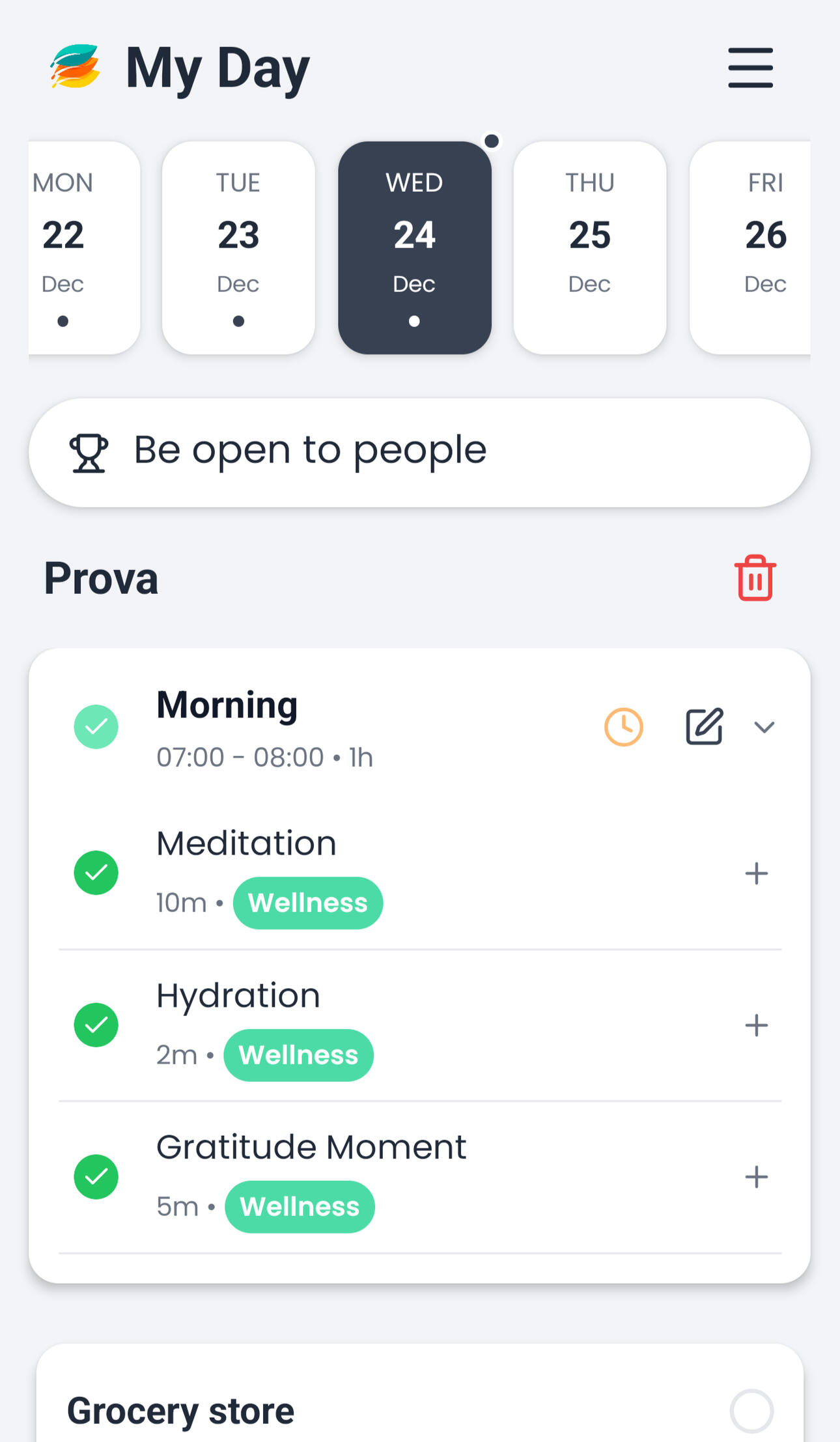Open the Be open to people goal
This screenshot has height=1442, width=840.
[419, 452]
